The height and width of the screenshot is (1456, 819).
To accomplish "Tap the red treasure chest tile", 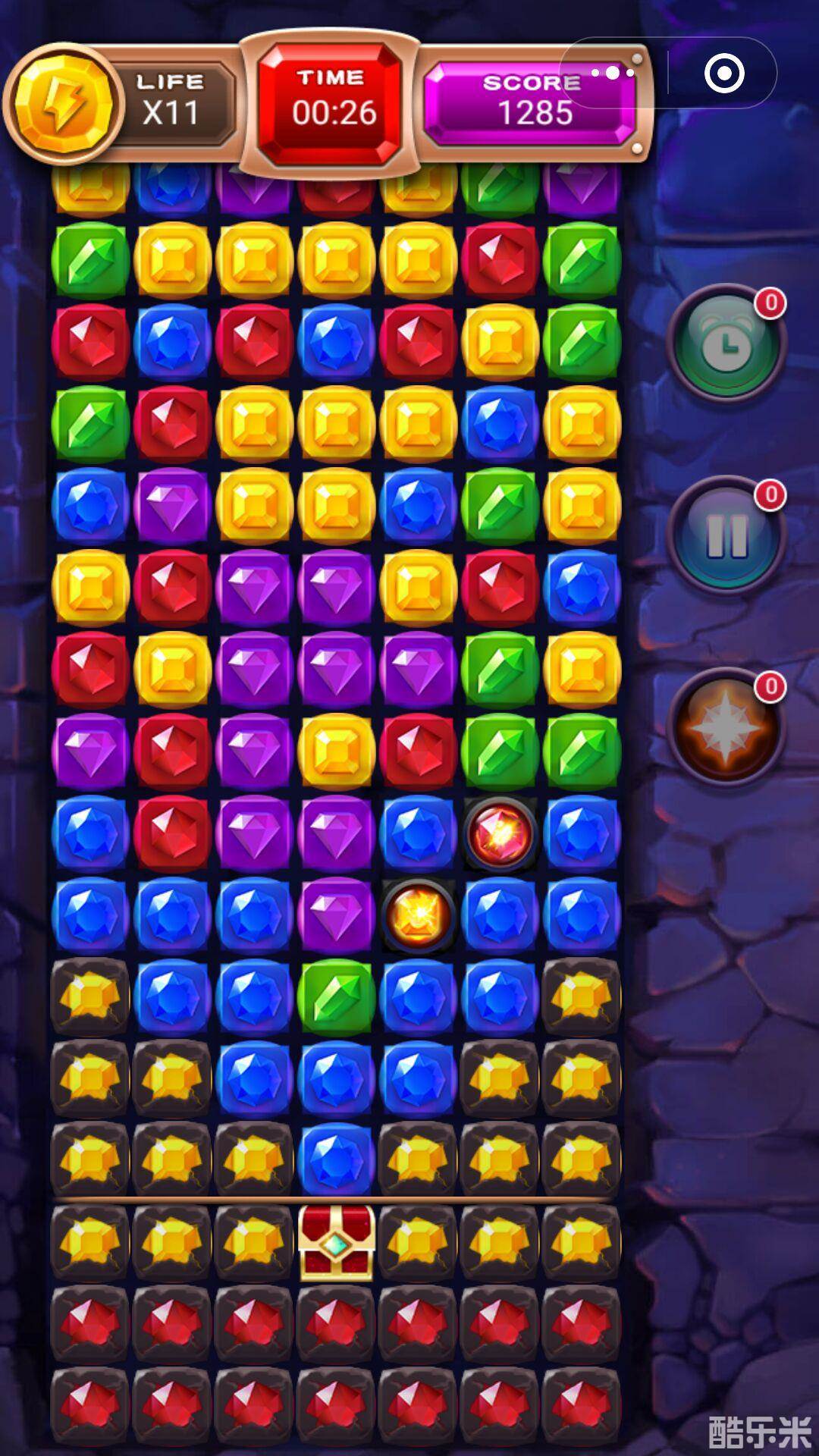I will coord(336,1241).
